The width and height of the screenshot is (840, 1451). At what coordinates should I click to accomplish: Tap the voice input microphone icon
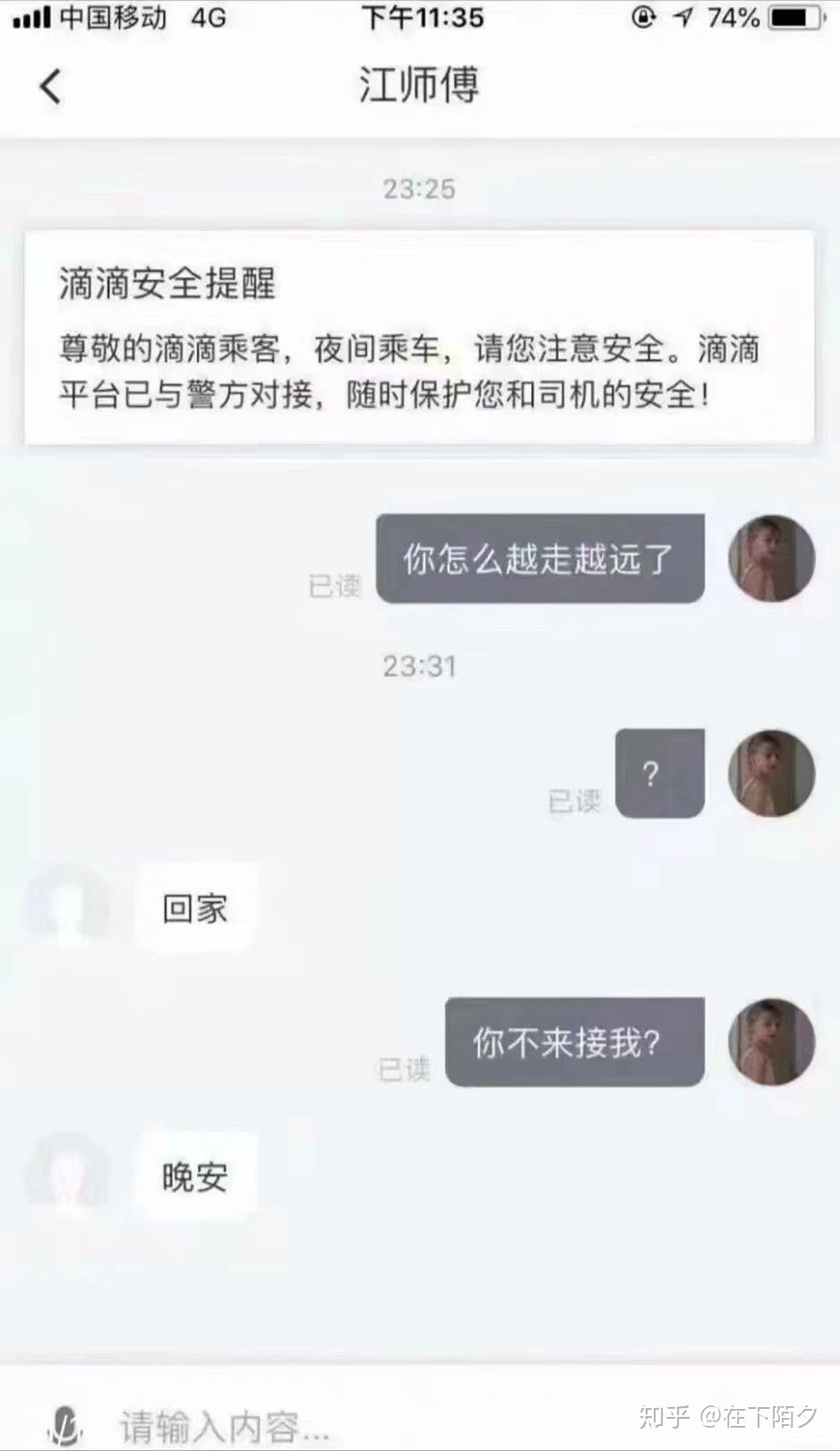point(64,1424)
